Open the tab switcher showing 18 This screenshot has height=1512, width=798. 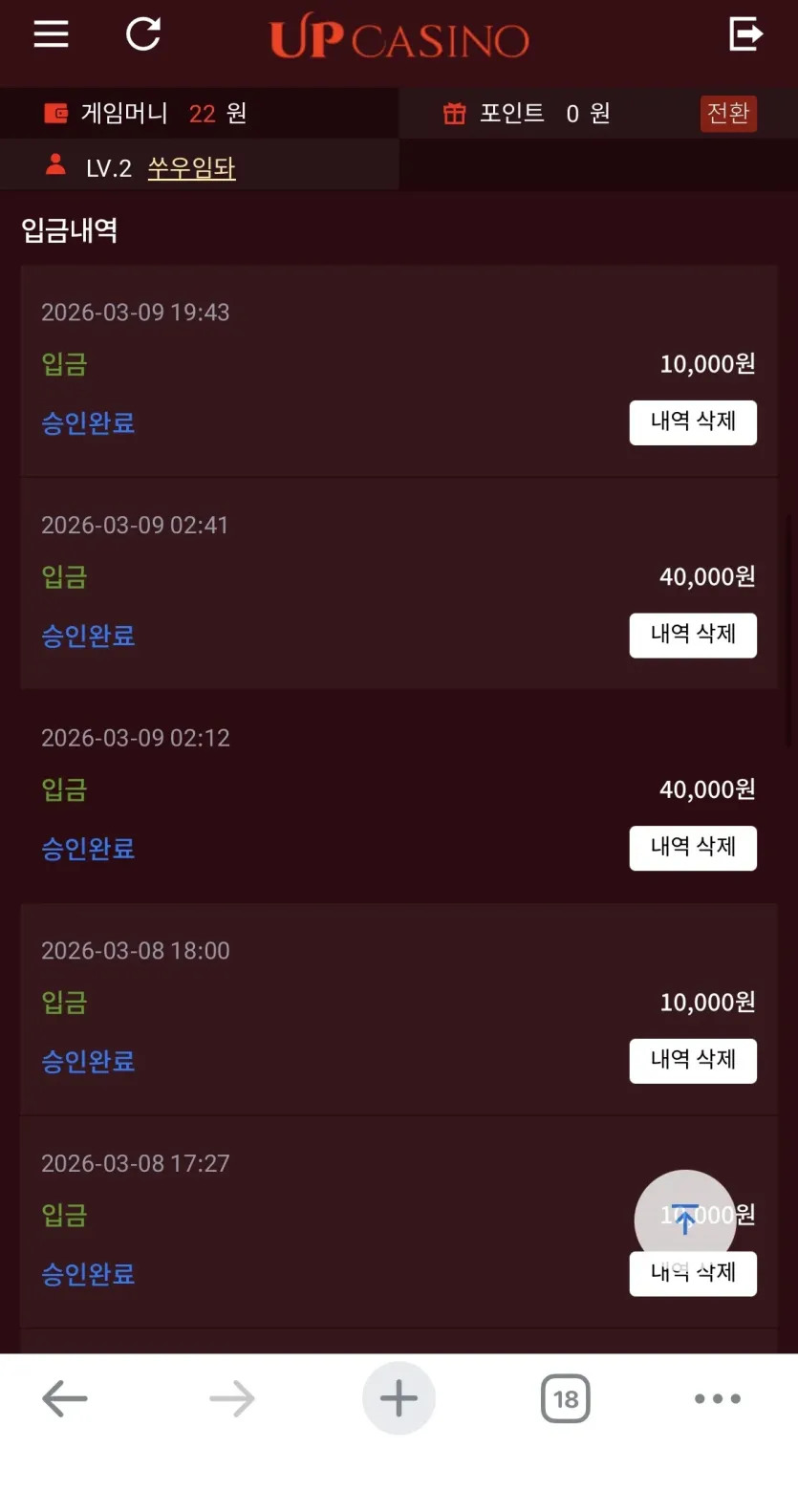pos(566,1399)
